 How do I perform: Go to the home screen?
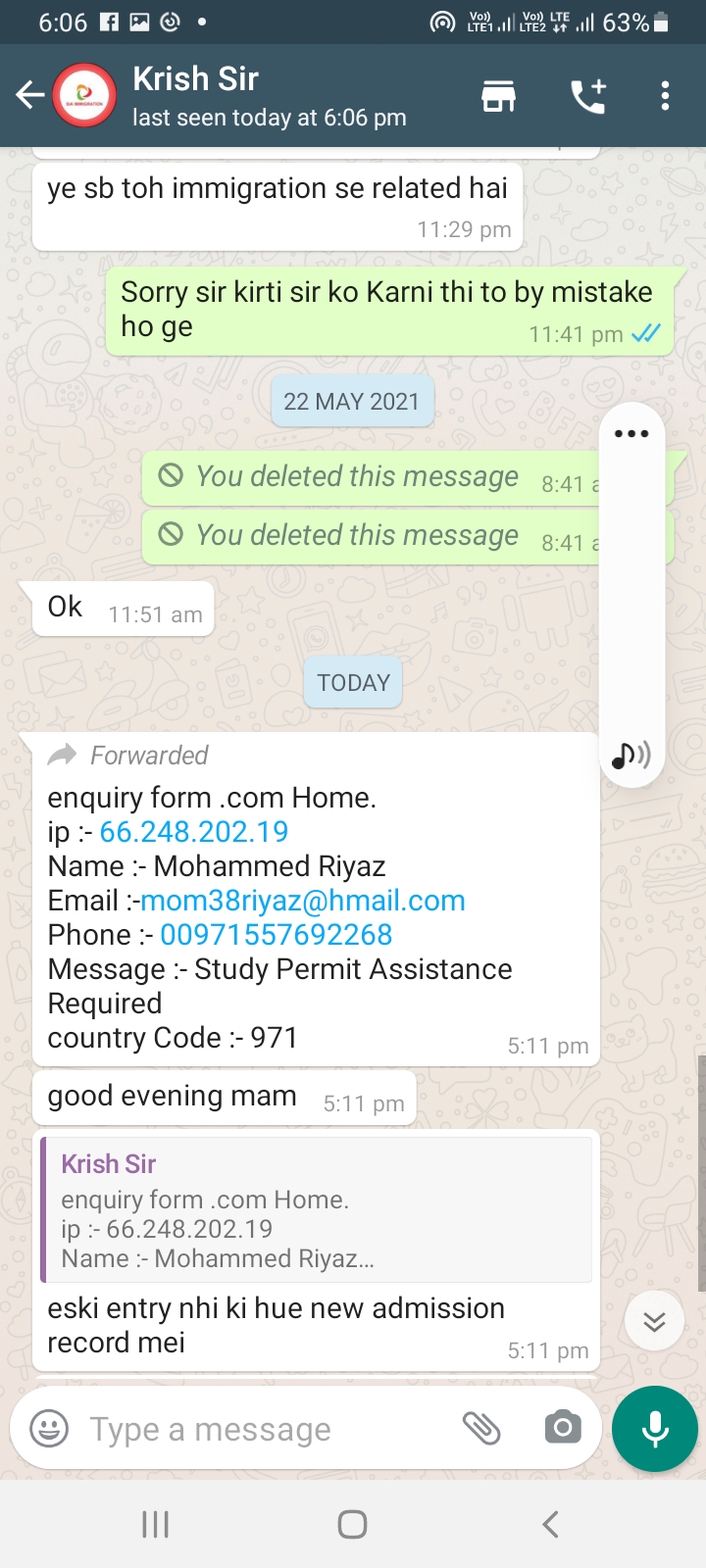click(x=352, y=1524)
